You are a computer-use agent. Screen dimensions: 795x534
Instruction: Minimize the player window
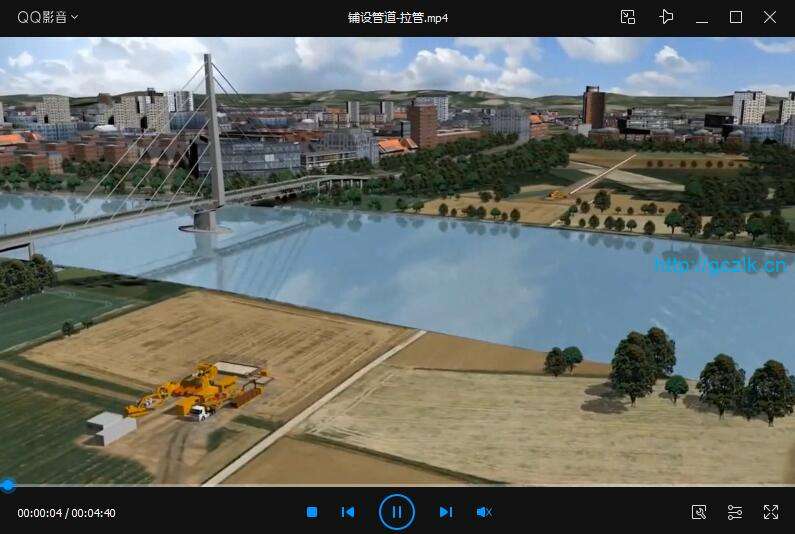click(702, 17)
